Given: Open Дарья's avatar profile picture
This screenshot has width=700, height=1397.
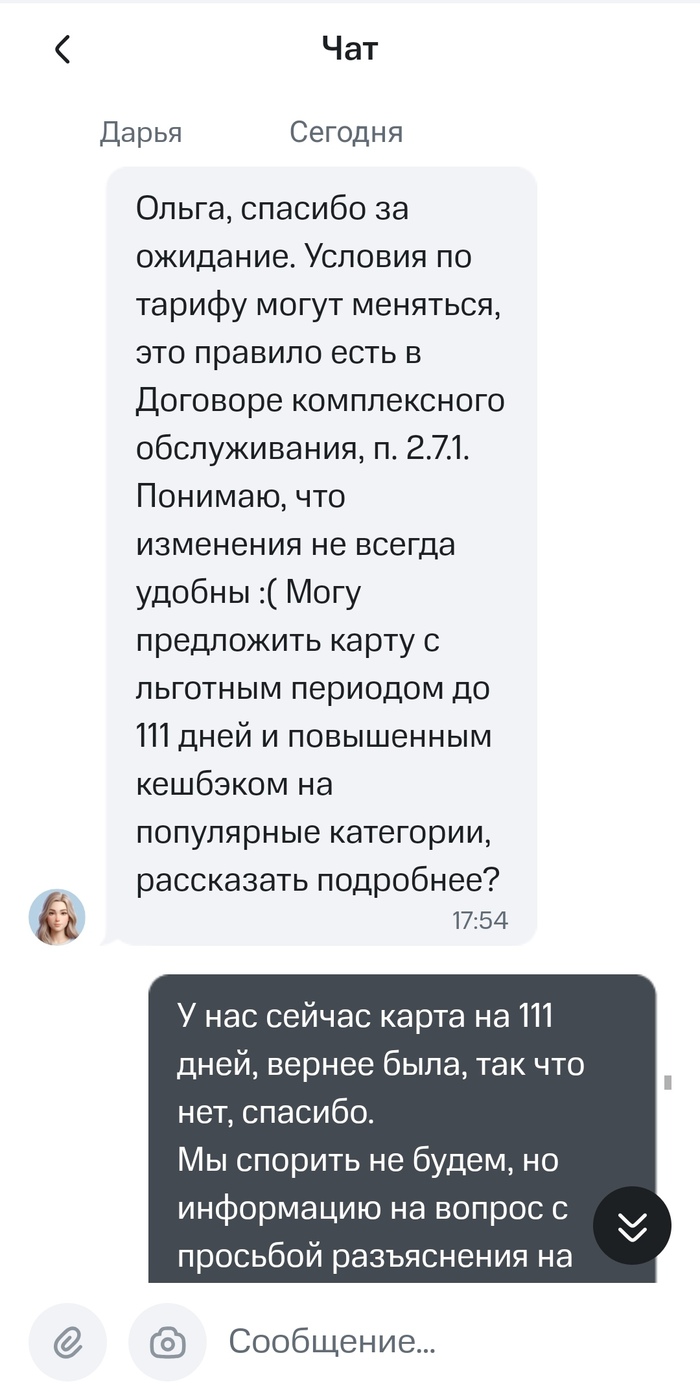Looking at the screenshot, I should [57, 917].
